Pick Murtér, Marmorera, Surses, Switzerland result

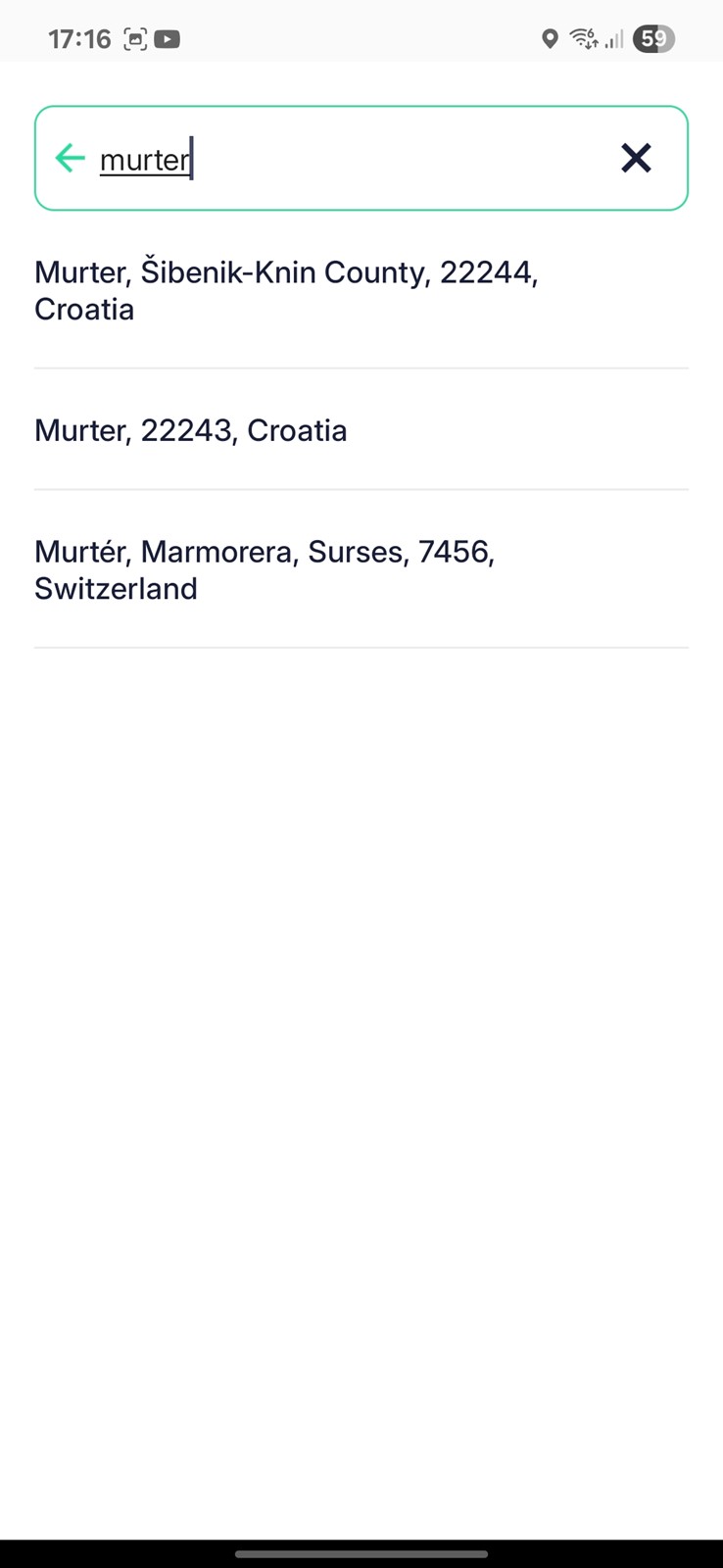tap(361, 569)
